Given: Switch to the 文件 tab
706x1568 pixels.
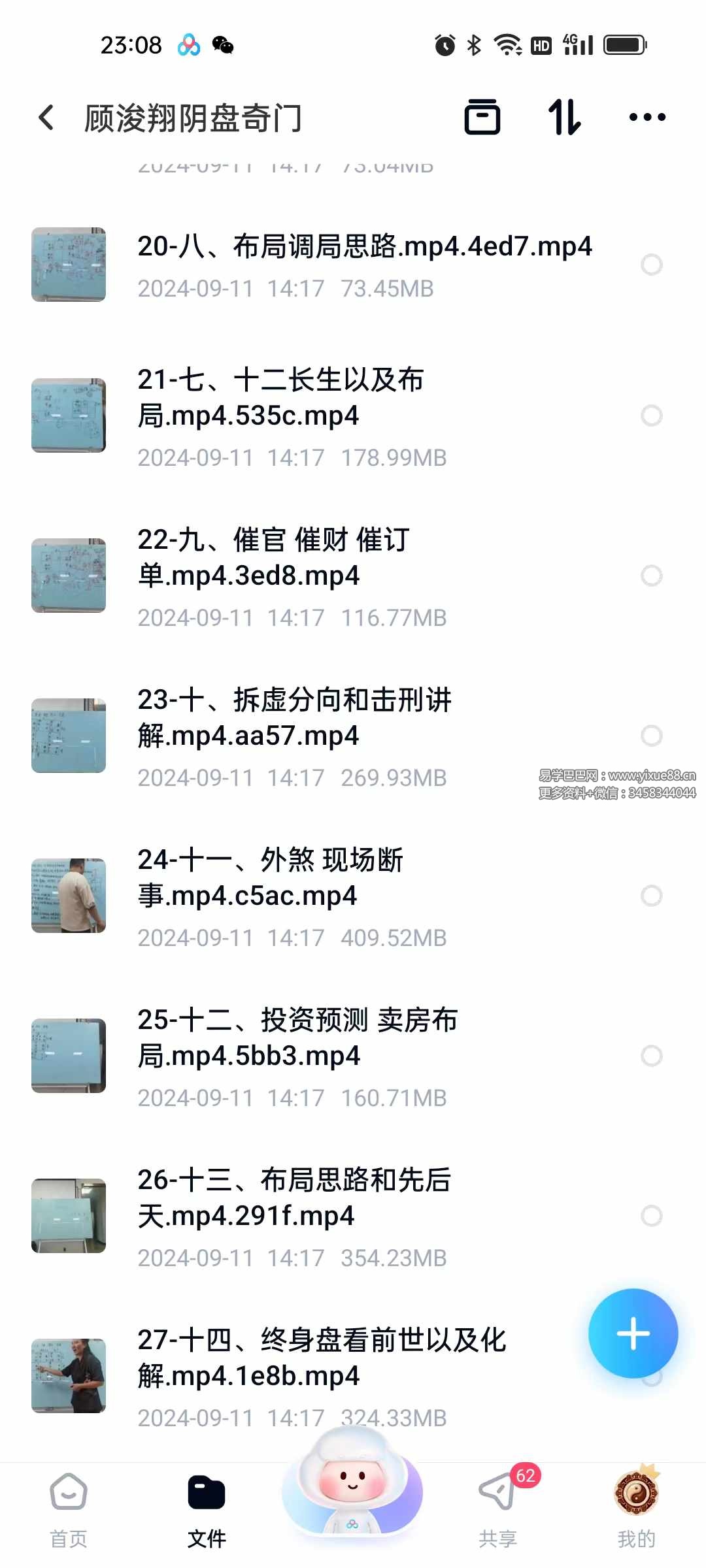Looking at the screenshot, I should tap(207, 1503).
